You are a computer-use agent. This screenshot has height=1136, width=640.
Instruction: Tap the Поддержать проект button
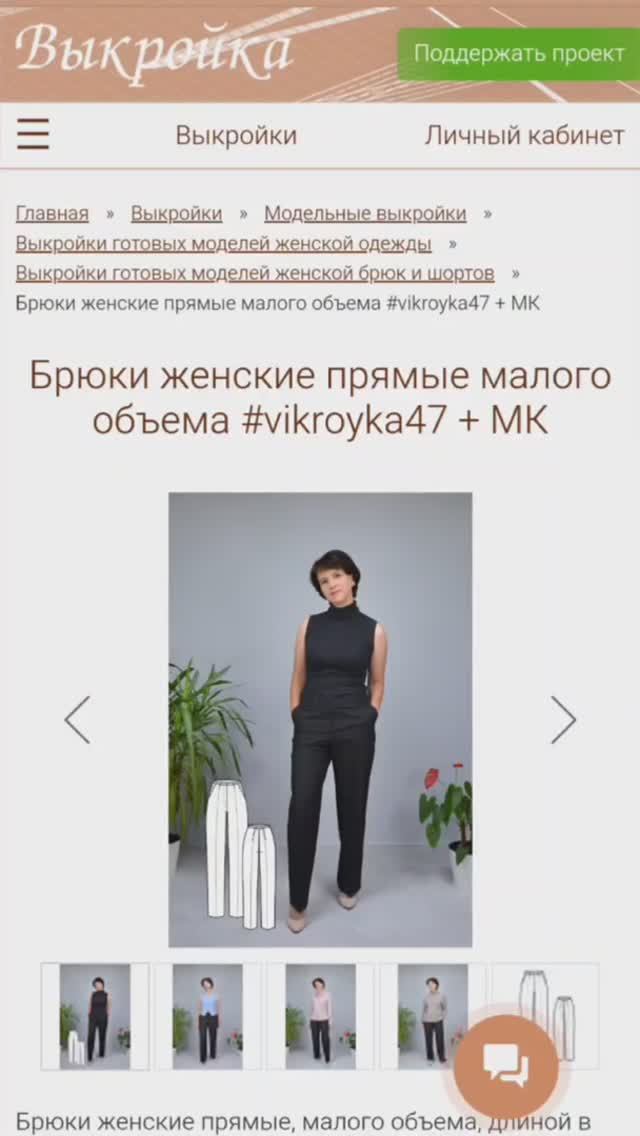(x=518, y=54)
